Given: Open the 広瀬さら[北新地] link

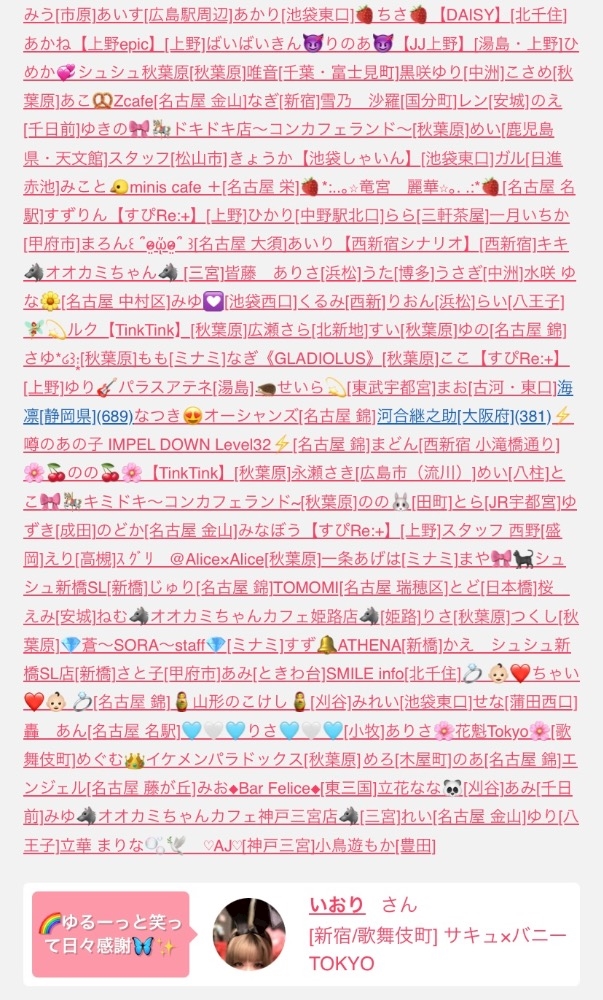Looking at the screenshot, I should click(x=307, y=330).
